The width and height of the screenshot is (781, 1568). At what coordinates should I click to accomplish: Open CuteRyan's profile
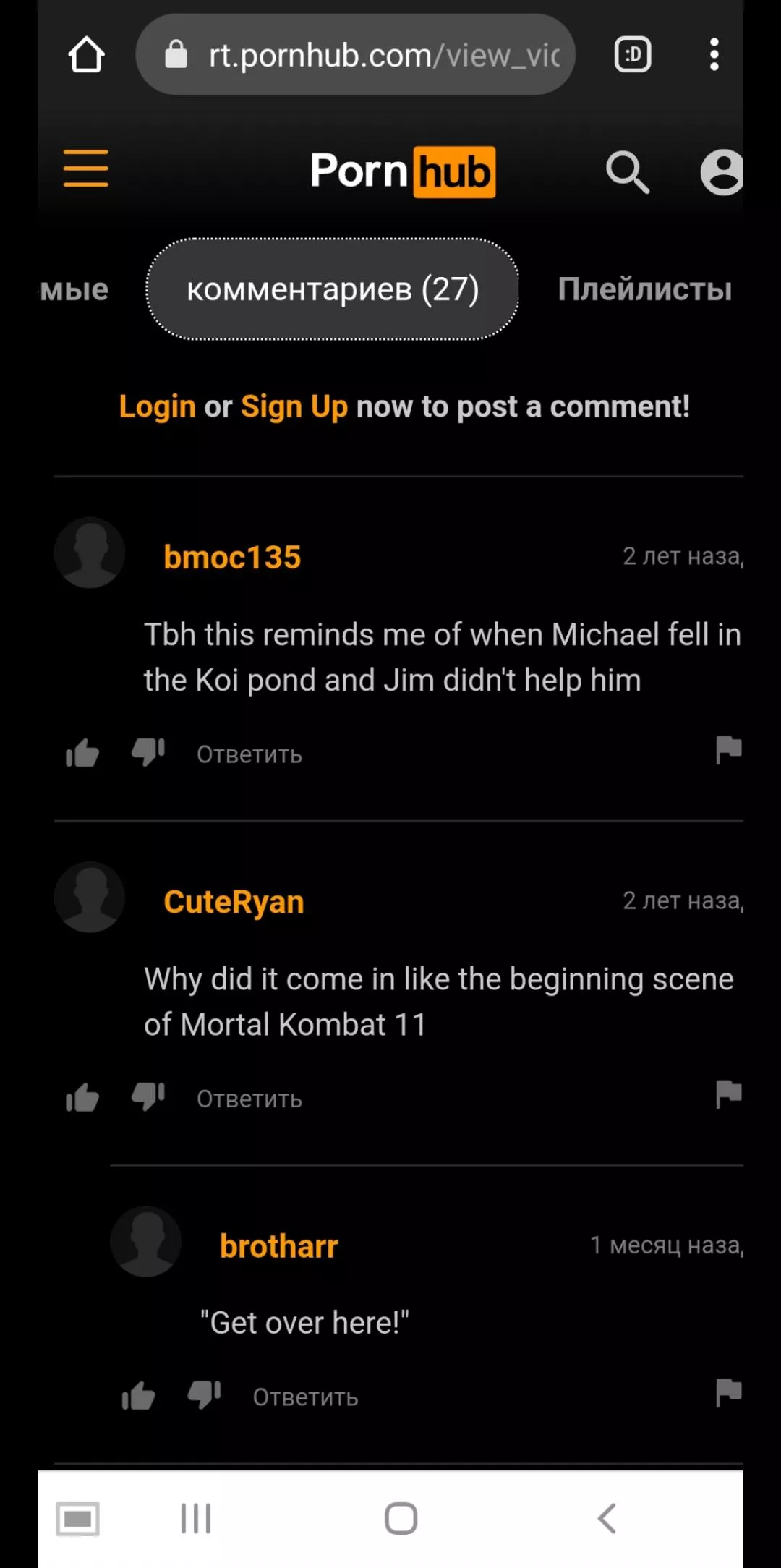click(234, 902)
